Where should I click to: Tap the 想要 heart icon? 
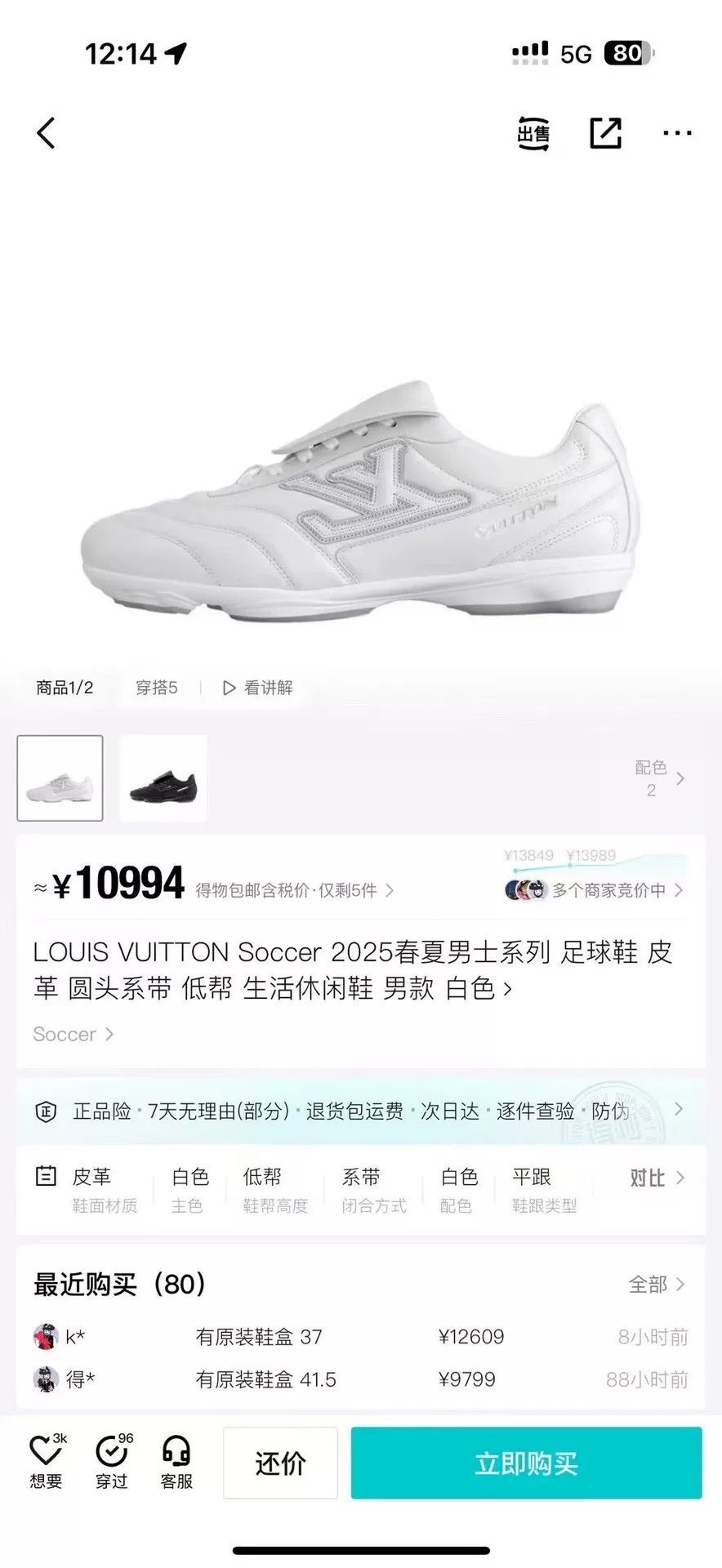[x=47, y=1462]
